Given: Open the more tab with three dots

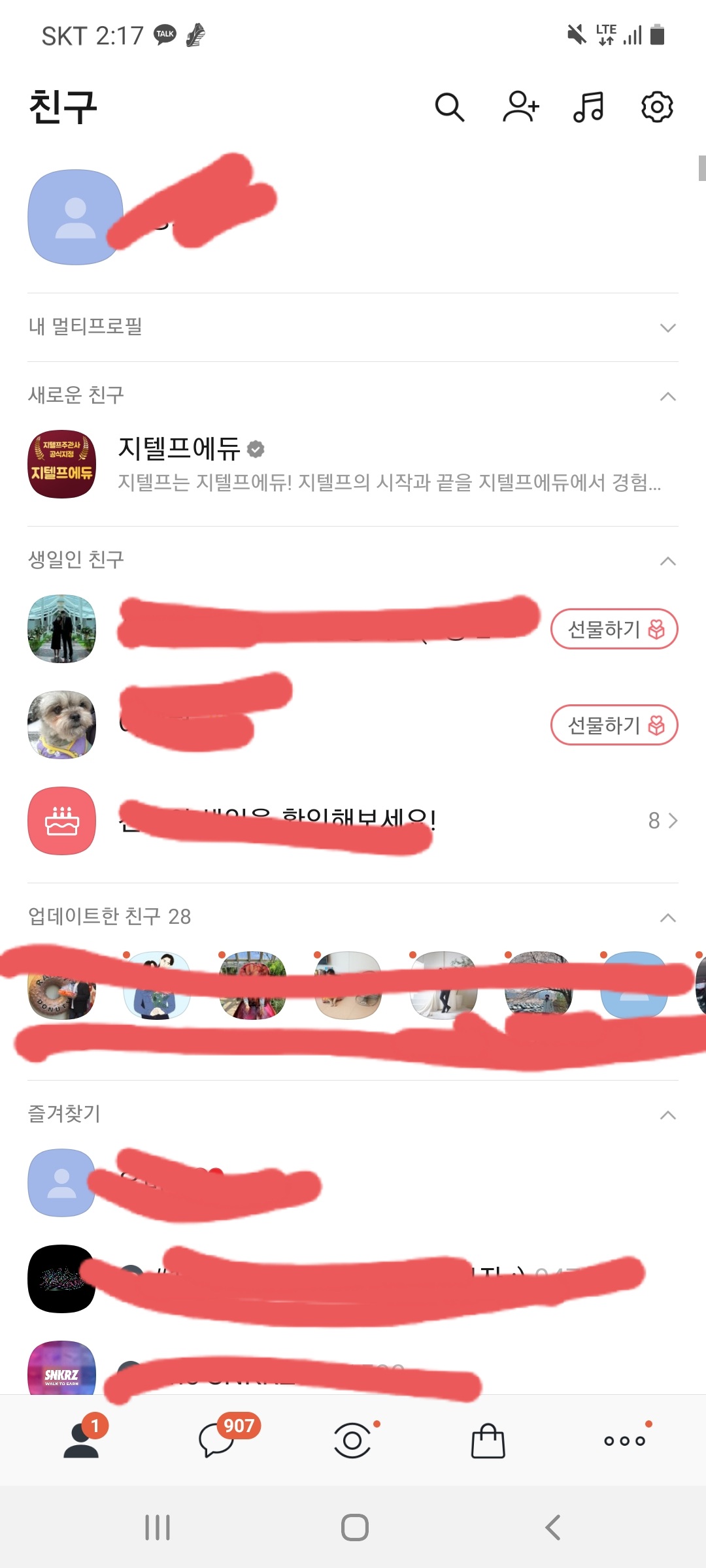Looking at the screenshot, I should tap(624, 1440).
